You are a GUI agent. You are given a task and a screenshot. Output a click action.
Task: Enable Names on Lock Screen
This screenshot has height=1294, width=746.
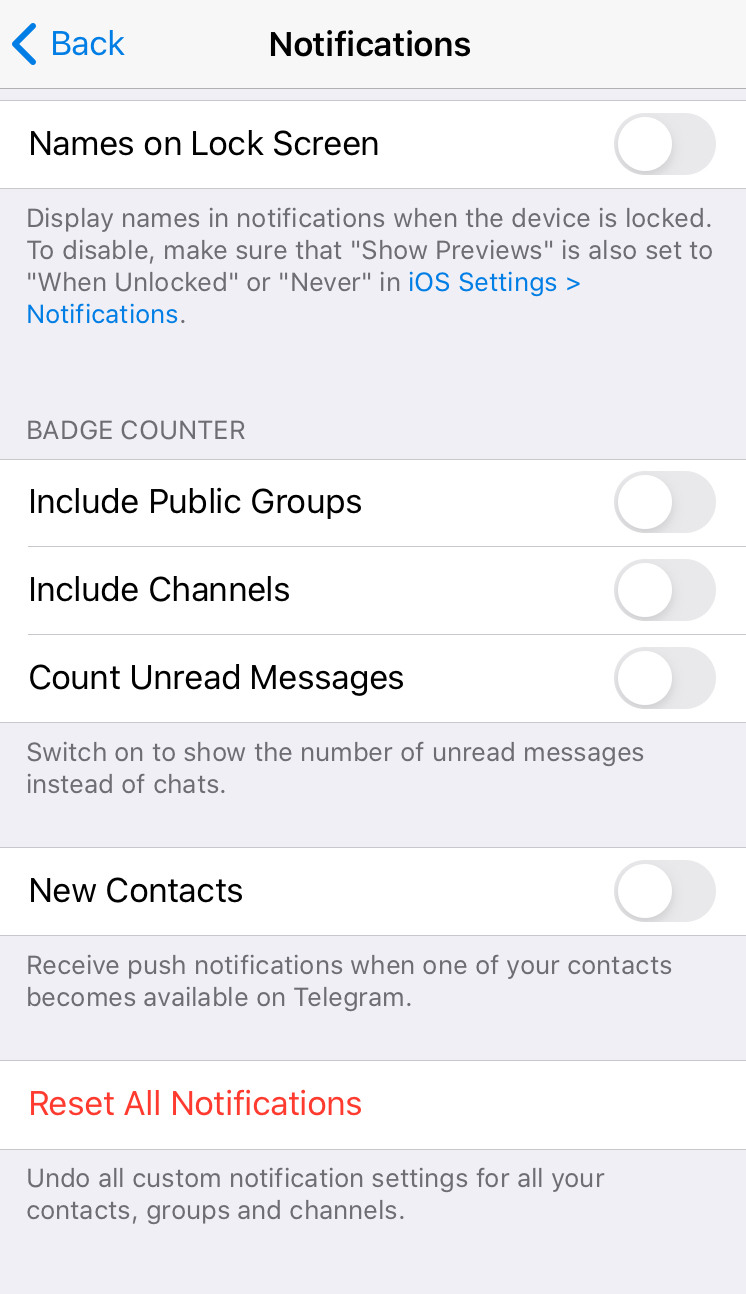pos(665,144)
